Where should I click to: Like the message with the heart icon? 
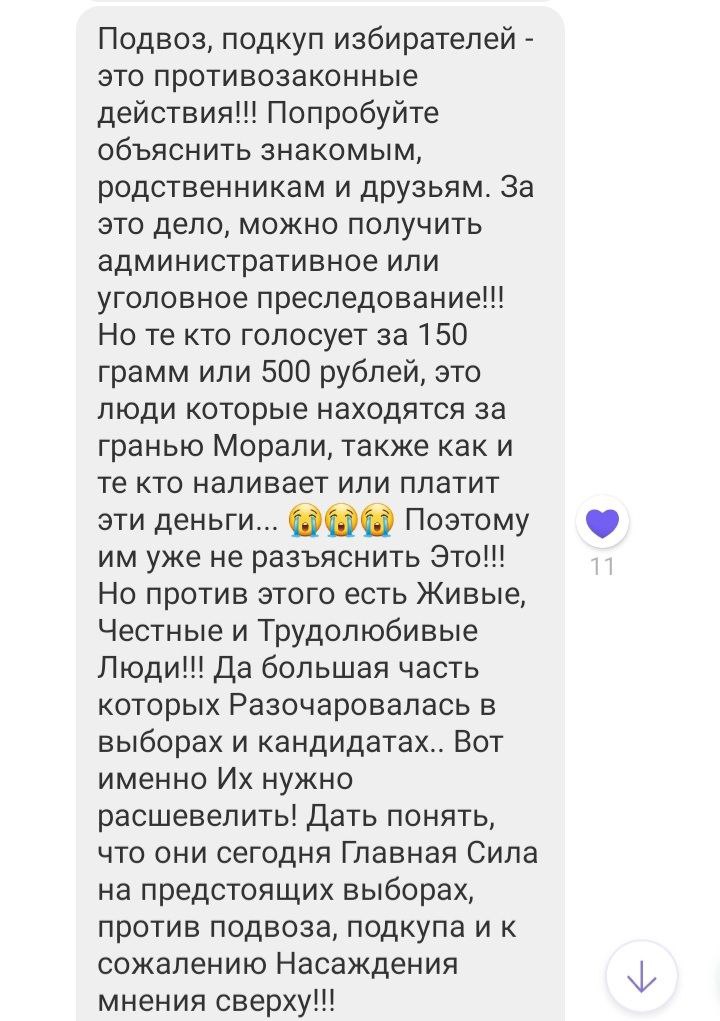pos(603,522)
